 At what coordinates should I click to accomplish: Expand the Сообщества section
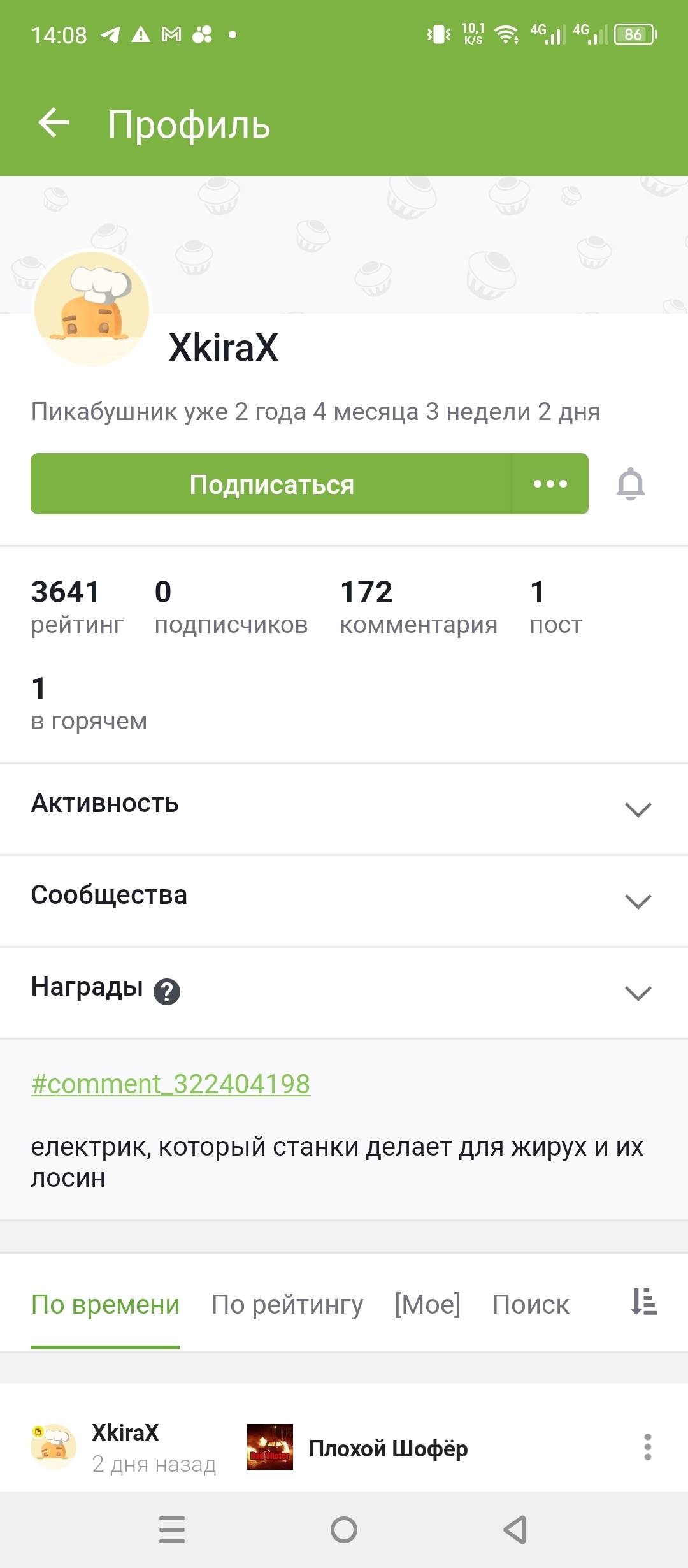click(638, 901)
